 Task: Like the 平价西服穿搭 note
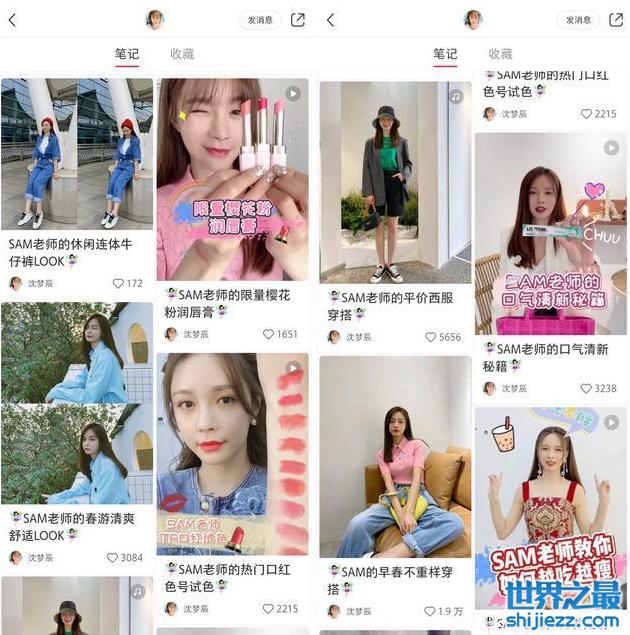click(x=430, y=338)
